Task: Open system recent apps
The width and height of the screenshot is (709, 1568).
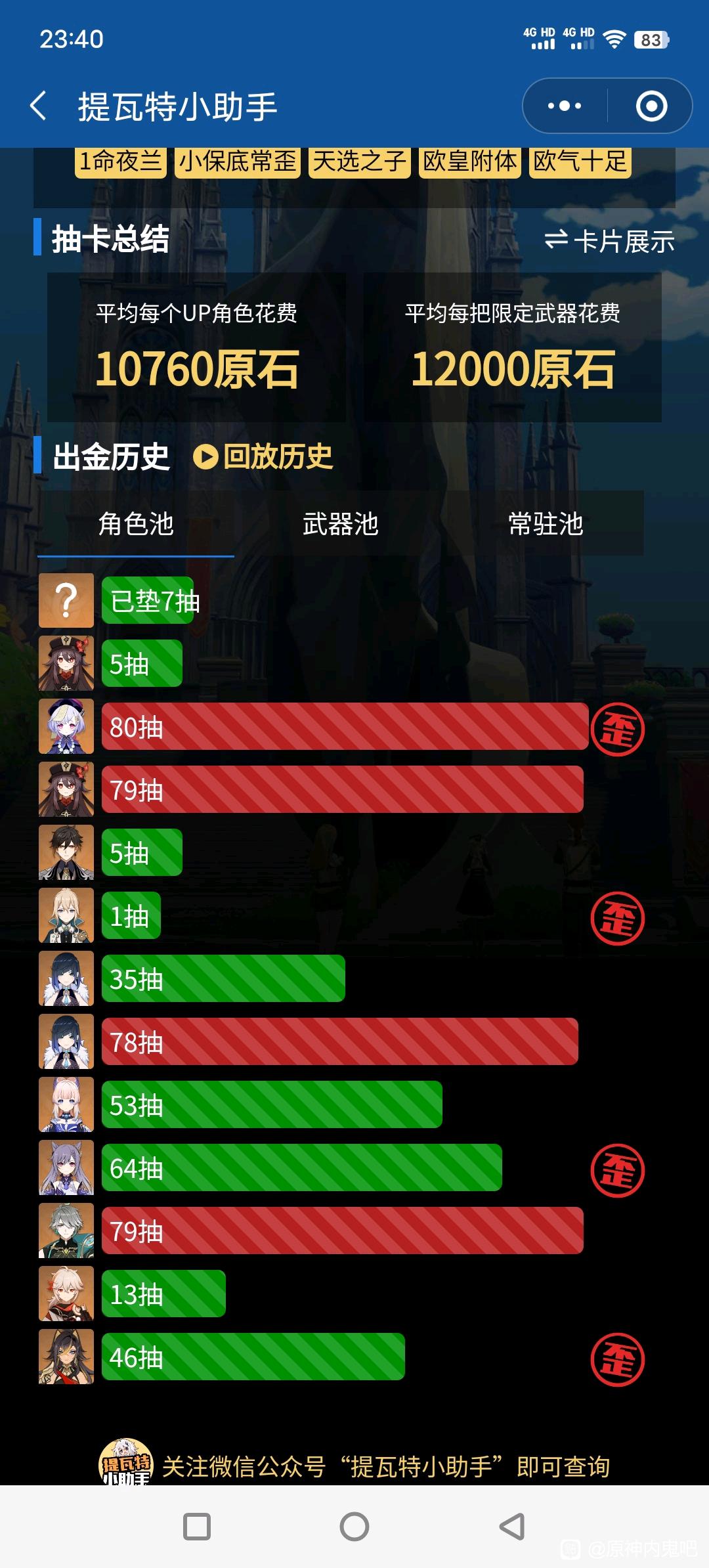Action: point(197,1527)
